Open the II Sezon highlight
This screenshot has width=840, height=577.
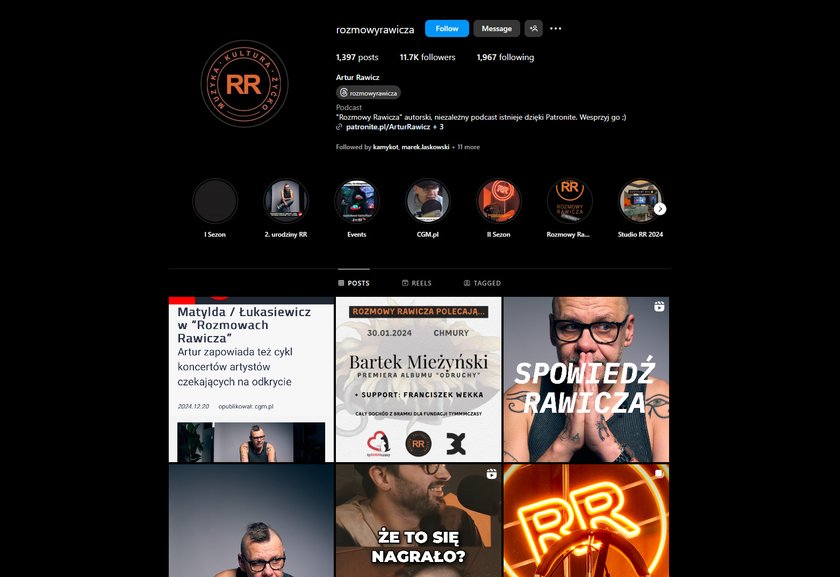click(x=498, y=201)
